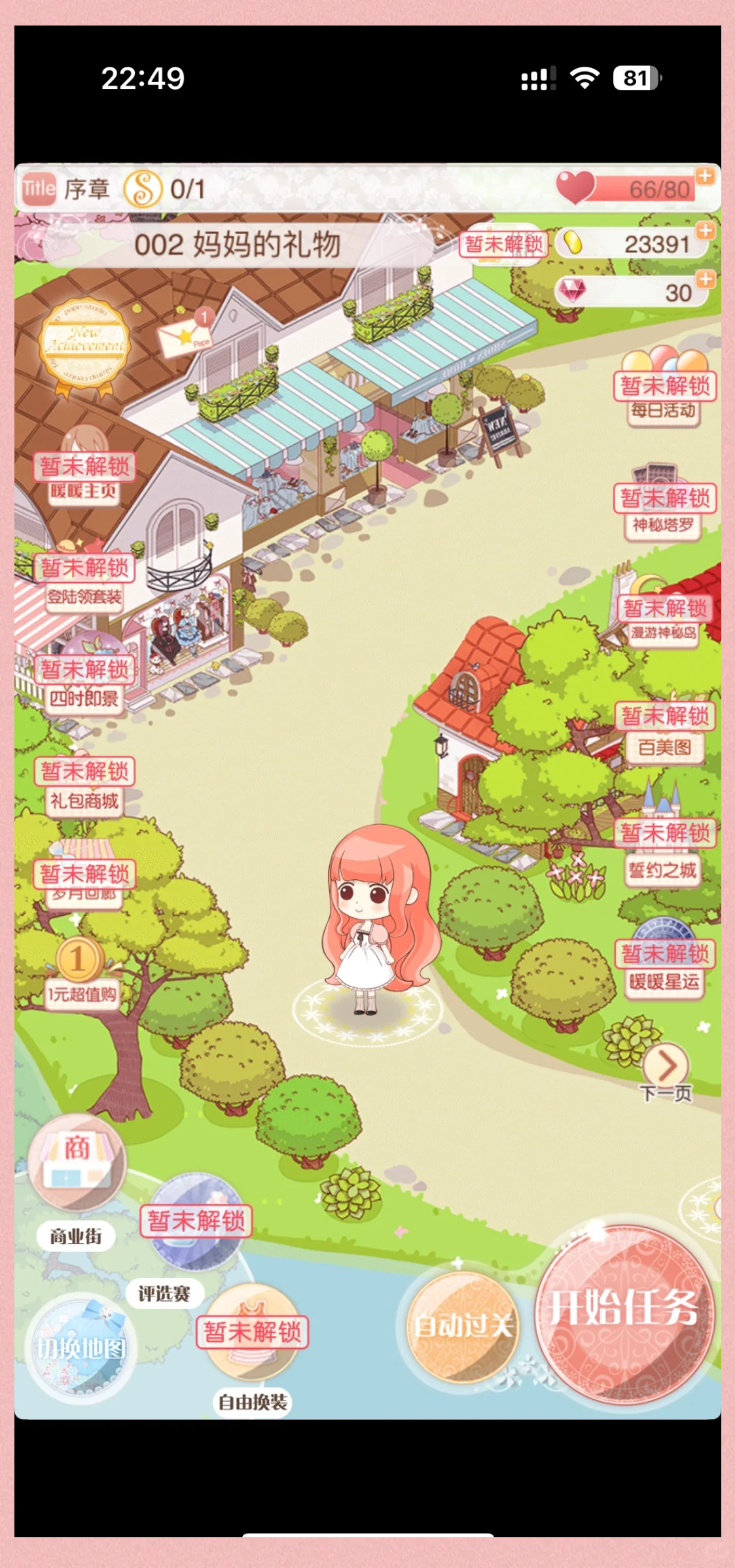Tap 切换地图 to switch map
The image size is (735, 1568).
(x=81, y=1348)
